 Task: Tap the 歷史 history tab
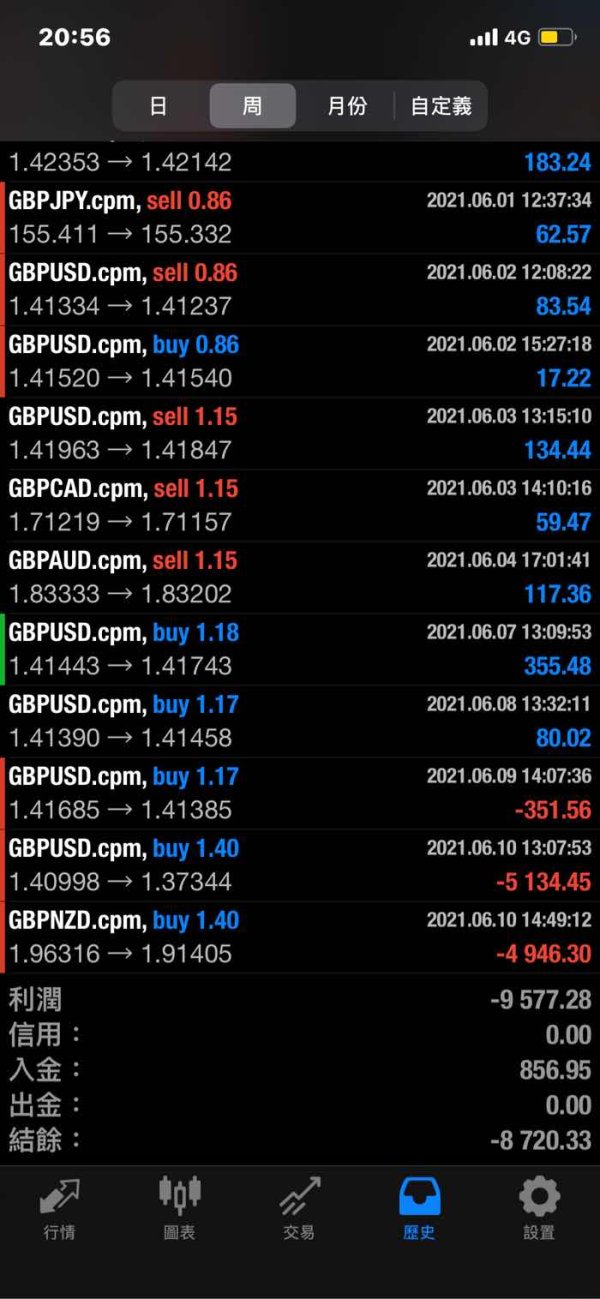pos(419,1207)
